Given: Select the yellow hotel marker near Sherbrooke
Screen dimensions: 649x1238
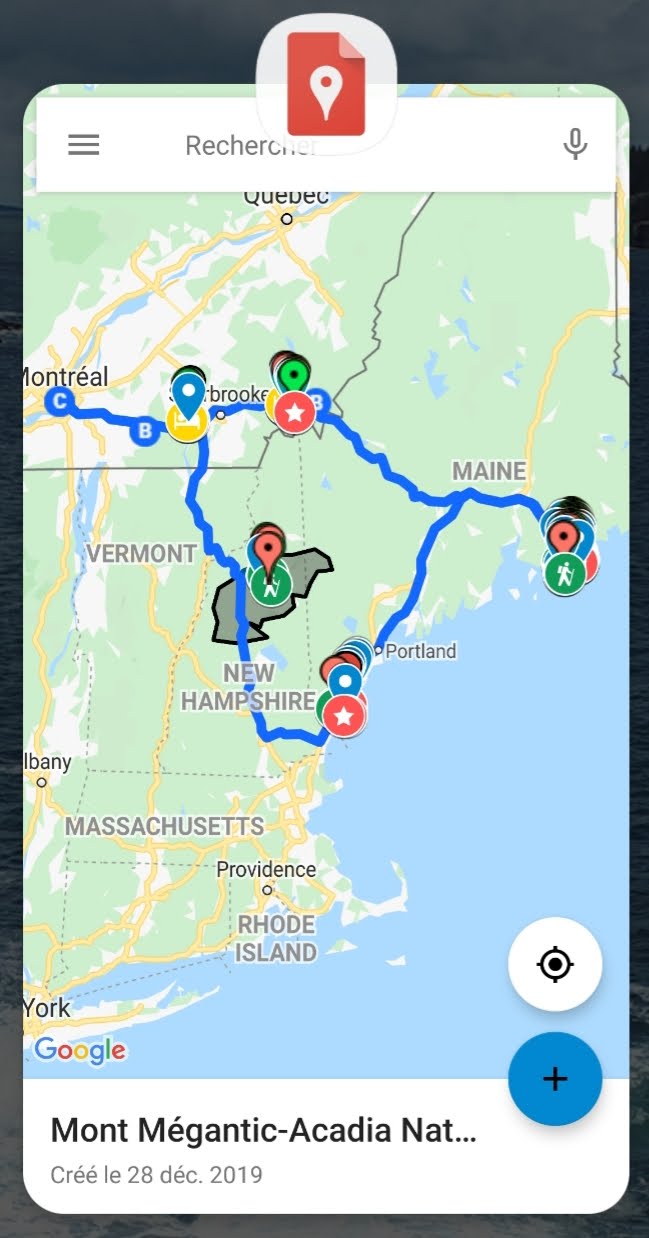Looking at the screenshot, I should (x=187, y=424).
